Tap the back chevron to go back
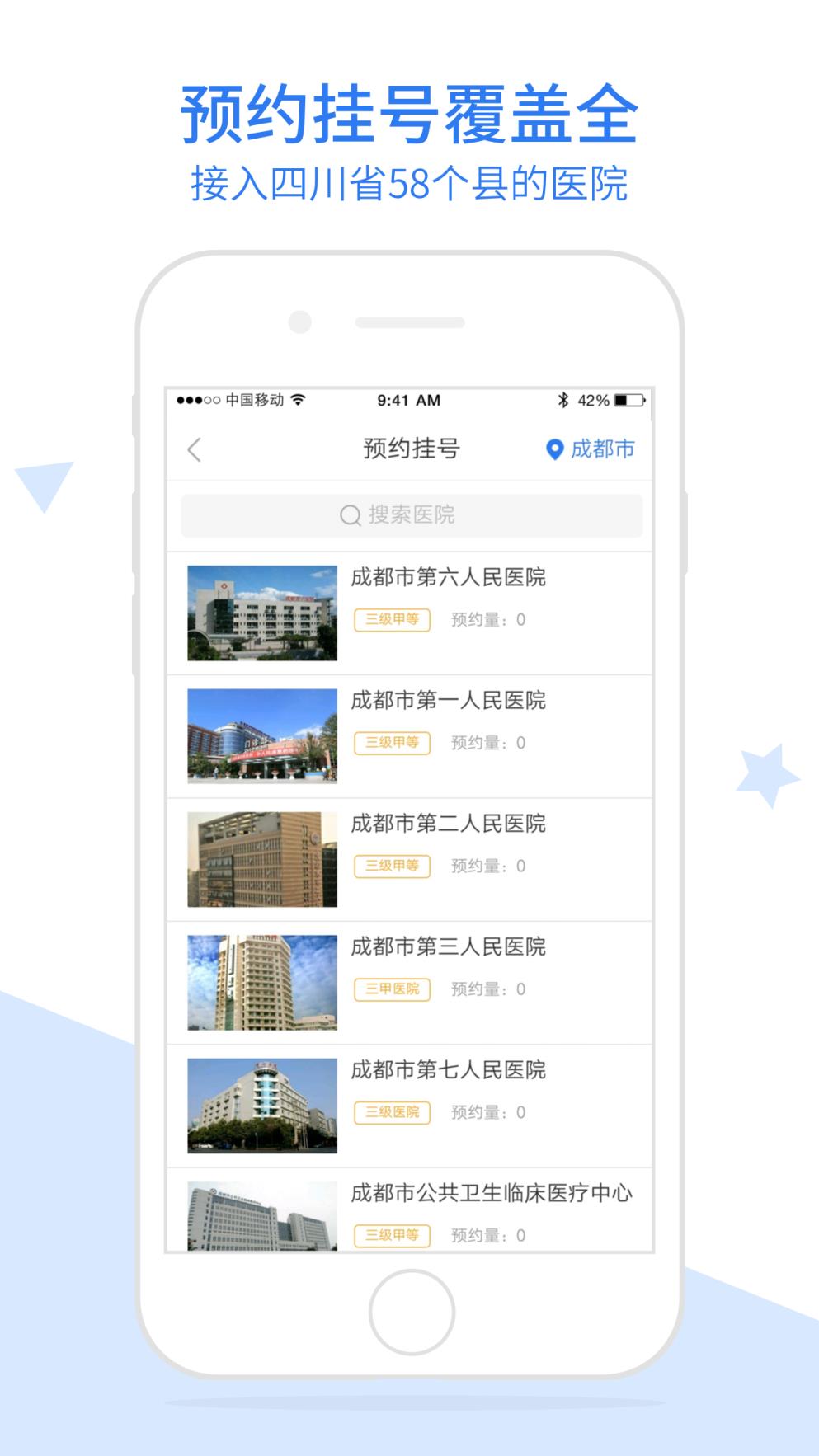Image resolution: width=819 pixels, height=1456 pixels. tap(192, 450)
